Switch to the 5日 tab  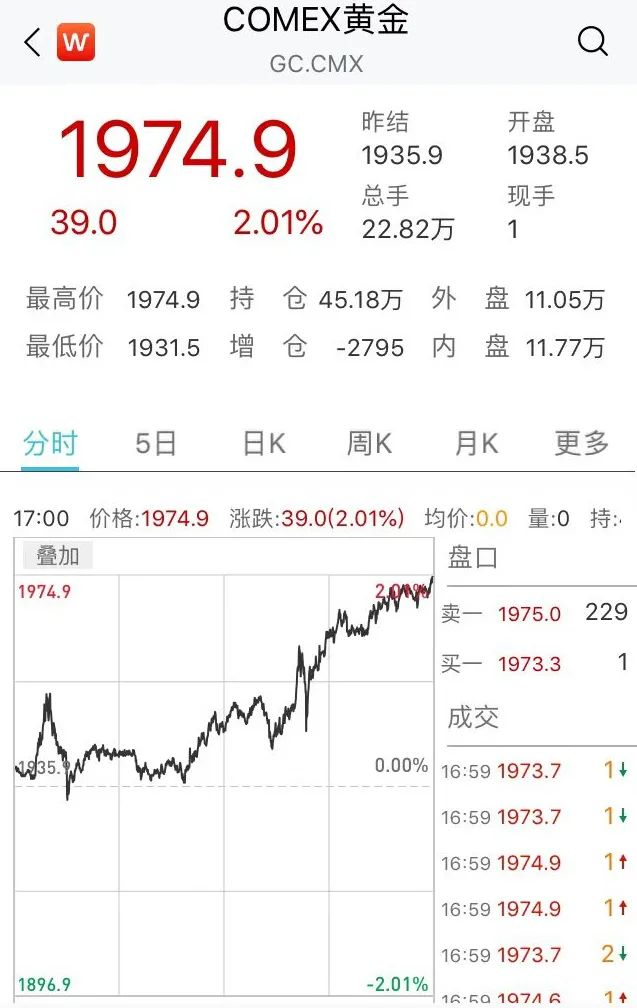(156, 444)
